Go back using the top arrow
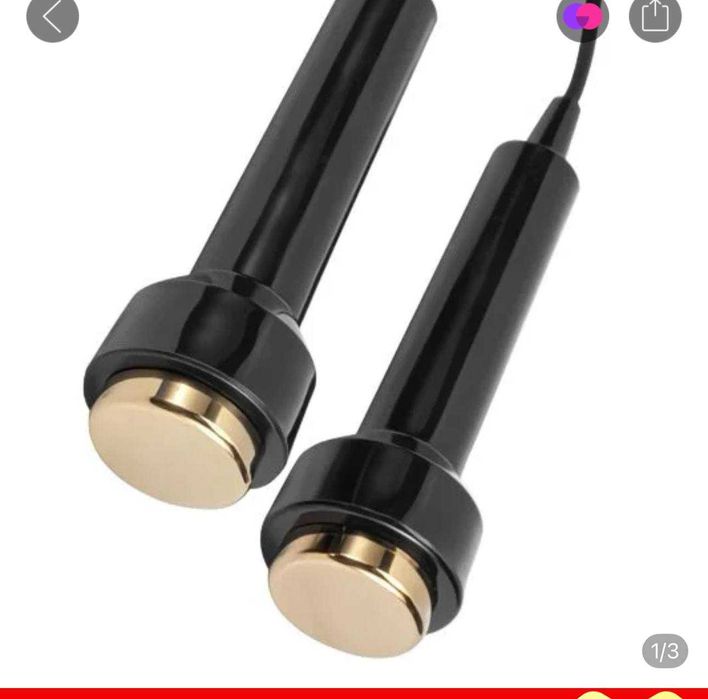708x699 pixels. 52,17
